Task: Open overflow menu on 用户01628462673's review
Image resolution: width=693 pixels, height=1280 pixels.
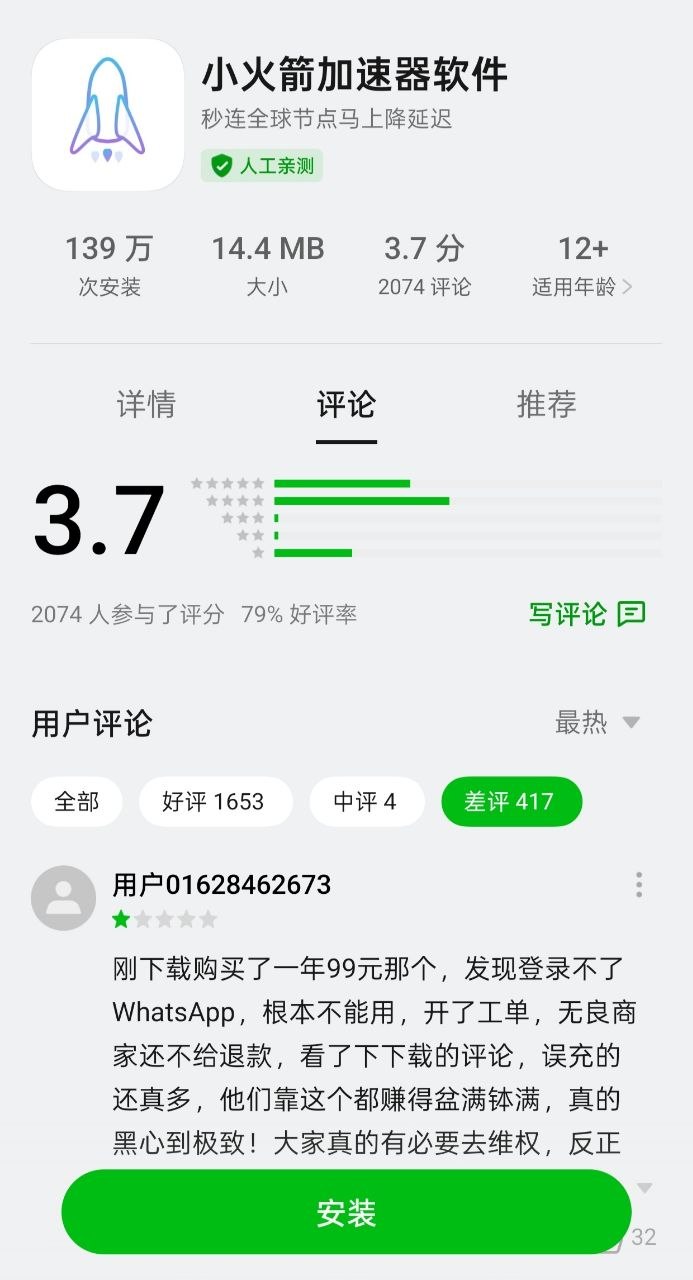Action: click(x=639, y=885)
